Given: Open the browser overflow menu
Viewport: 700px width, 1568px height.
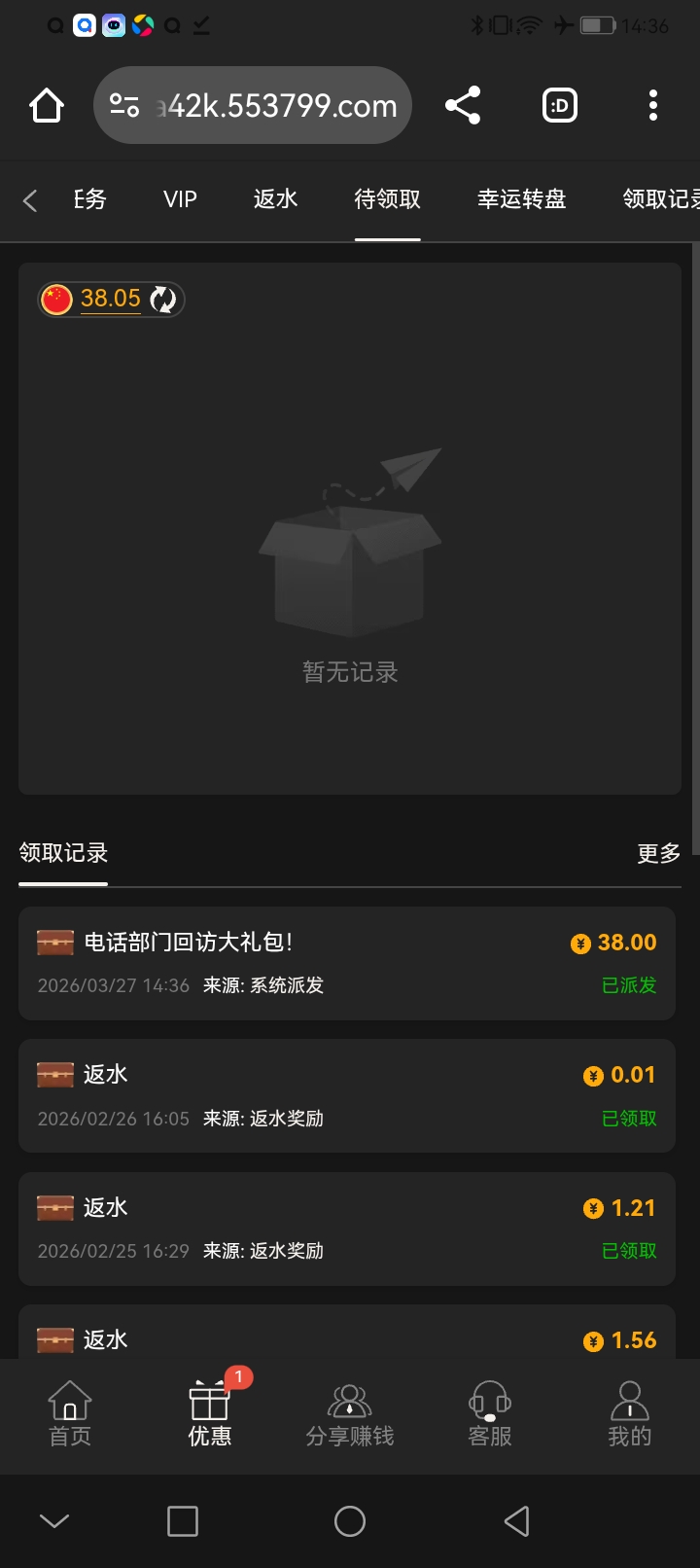Looking at the screenshot, I should click(x=652, y=105).
